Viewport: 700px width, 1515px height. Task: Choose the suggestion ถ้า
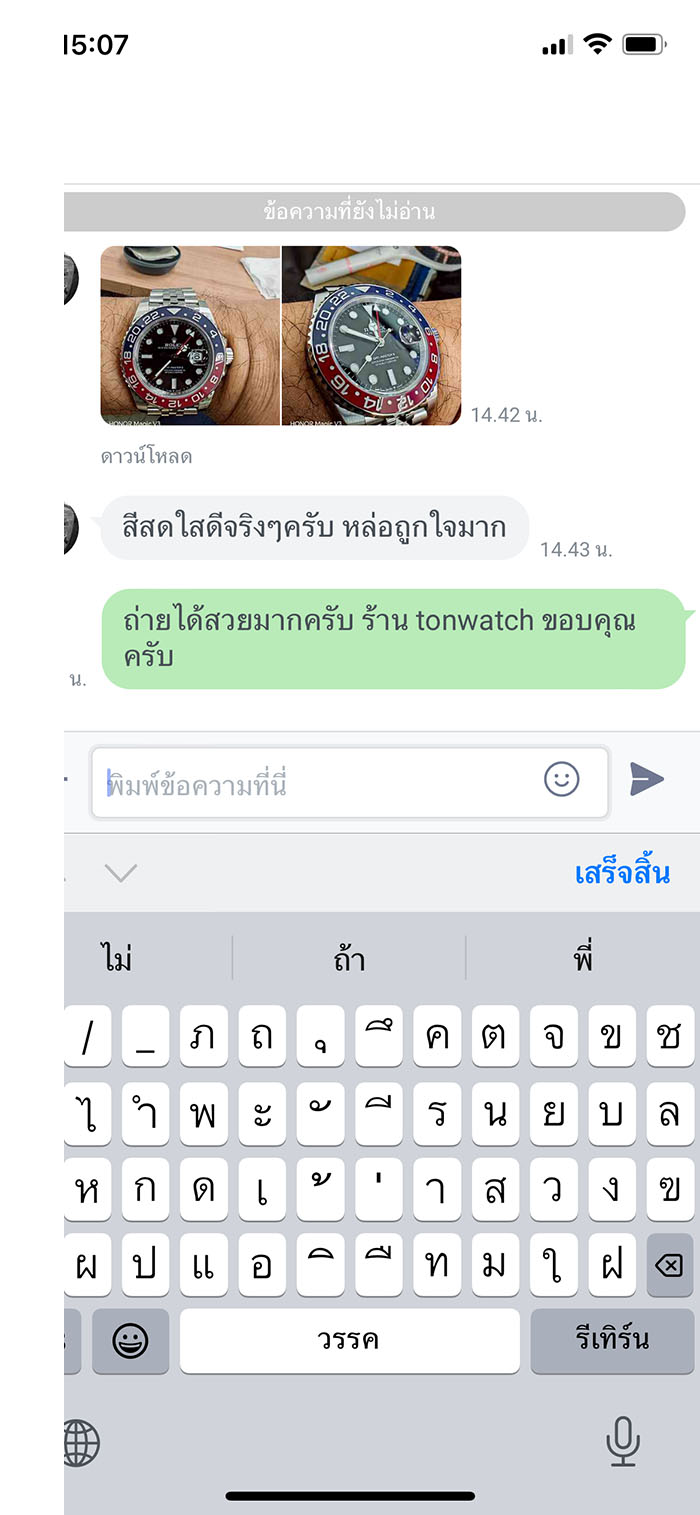pyautogui.click(x=349, y=960)
